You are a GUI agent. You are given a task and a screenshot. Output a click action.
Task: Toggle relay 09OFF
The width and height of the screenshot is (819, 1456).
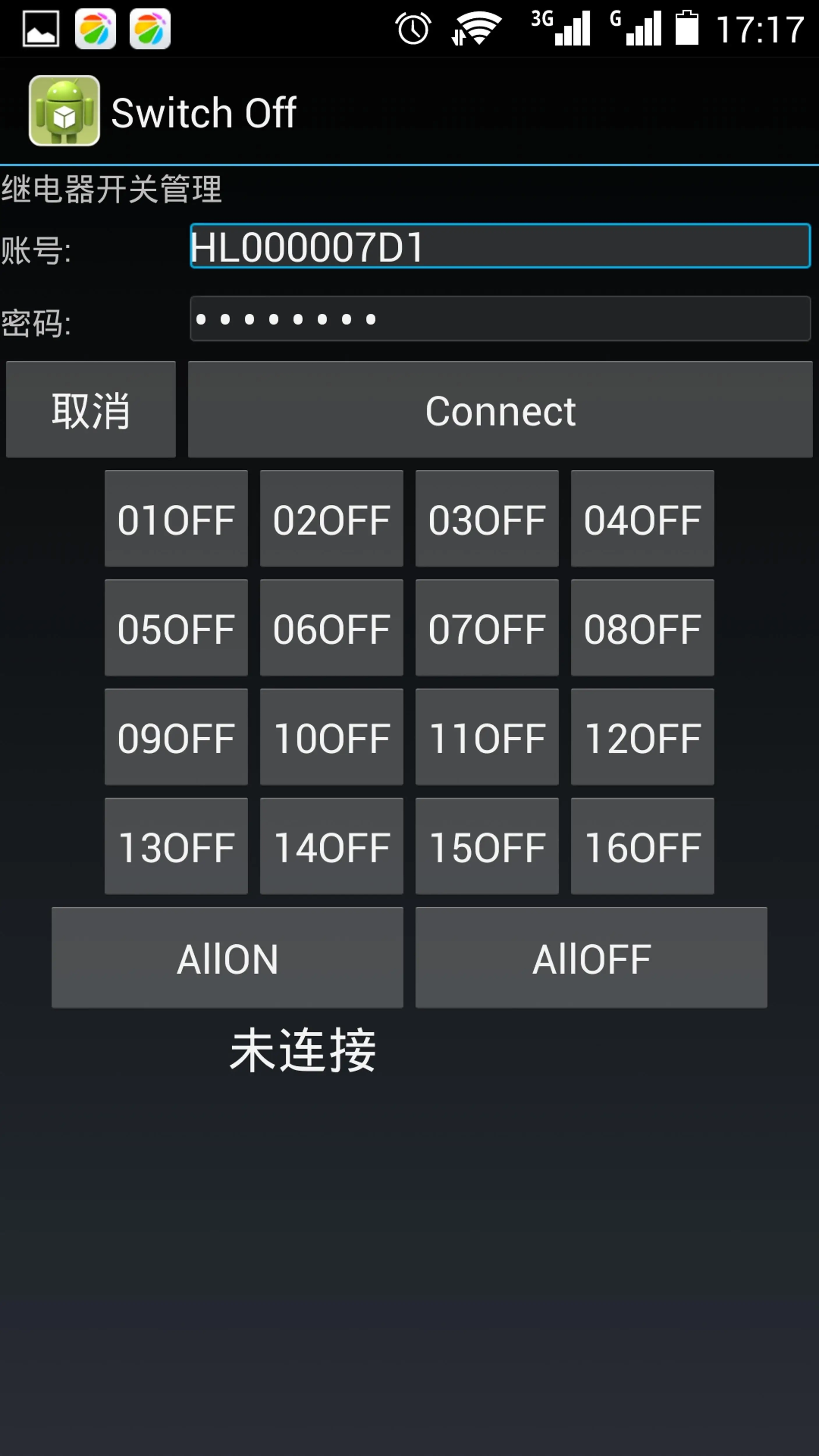pyautogui.click(x=176, y=737)
